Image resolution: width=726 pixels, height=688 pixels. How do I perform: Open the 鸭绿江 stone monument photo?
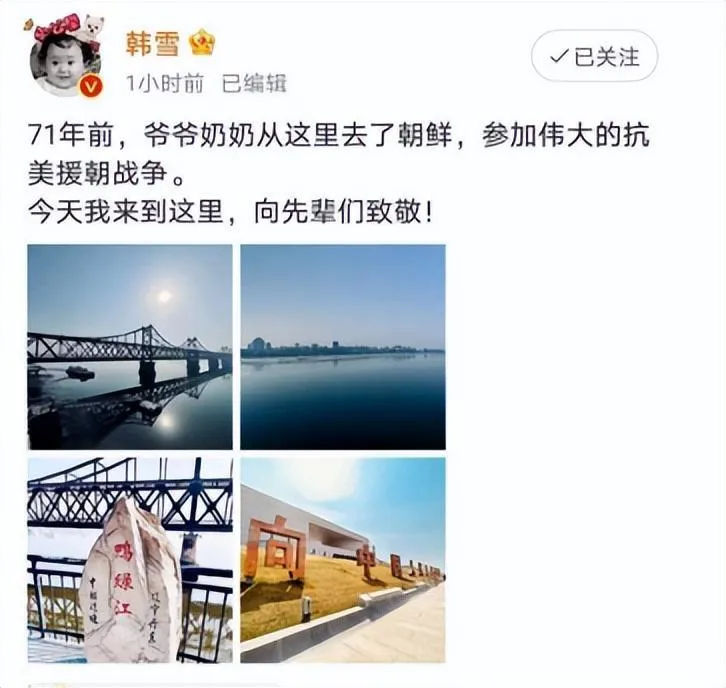130,560
